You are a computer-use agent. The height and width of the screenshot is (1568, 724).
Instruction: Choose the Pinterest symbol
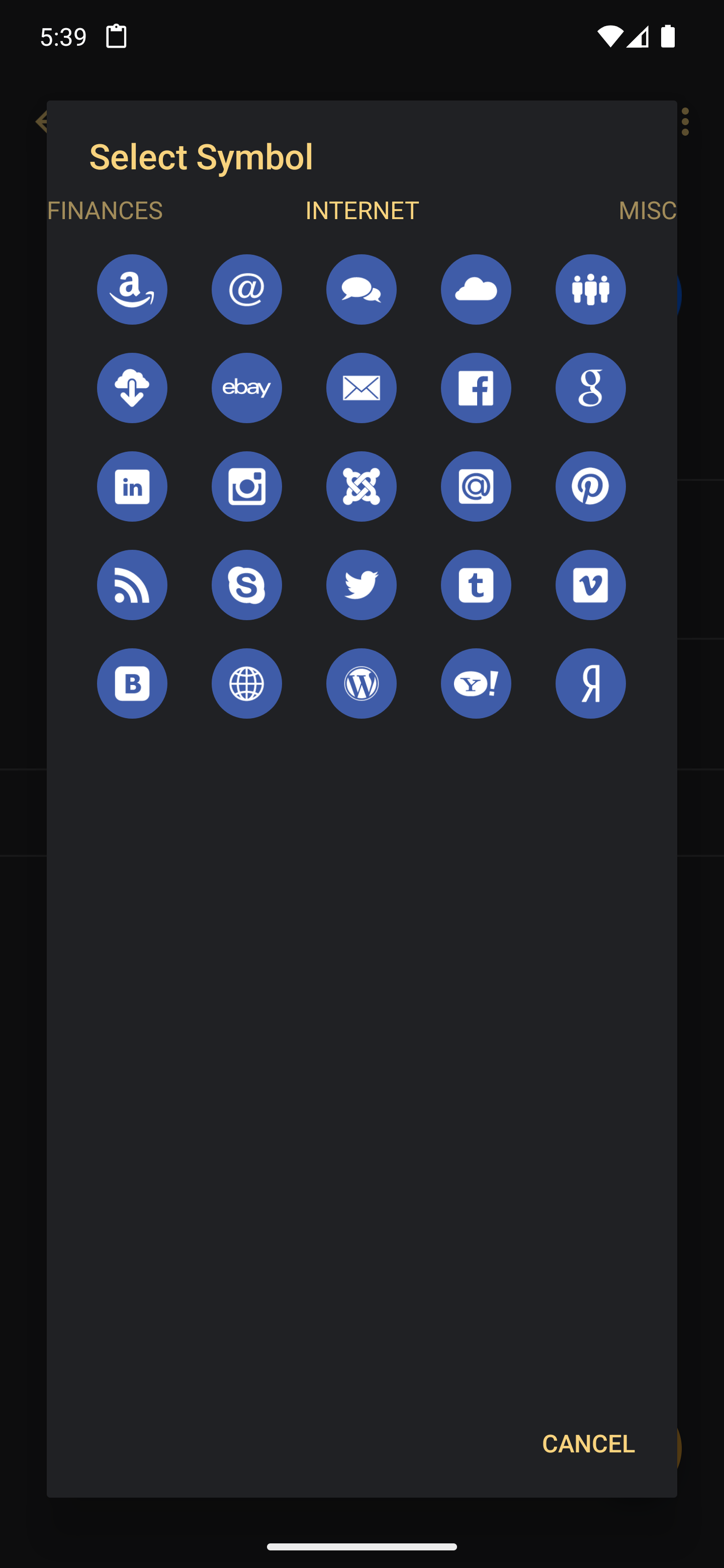(x=590, y=486)
